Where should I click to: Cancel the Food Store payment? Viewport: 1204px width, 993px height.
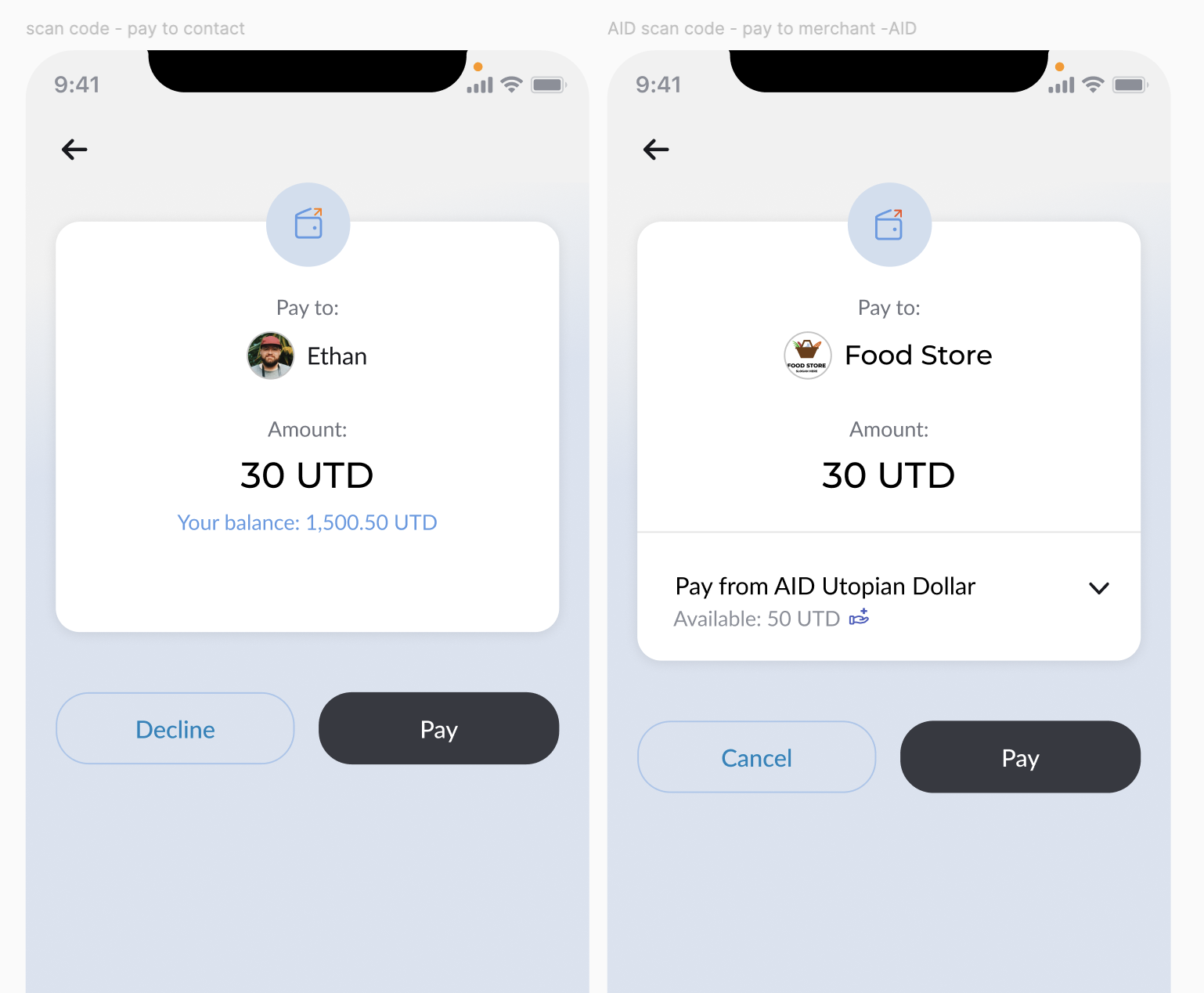pos(756,757)
